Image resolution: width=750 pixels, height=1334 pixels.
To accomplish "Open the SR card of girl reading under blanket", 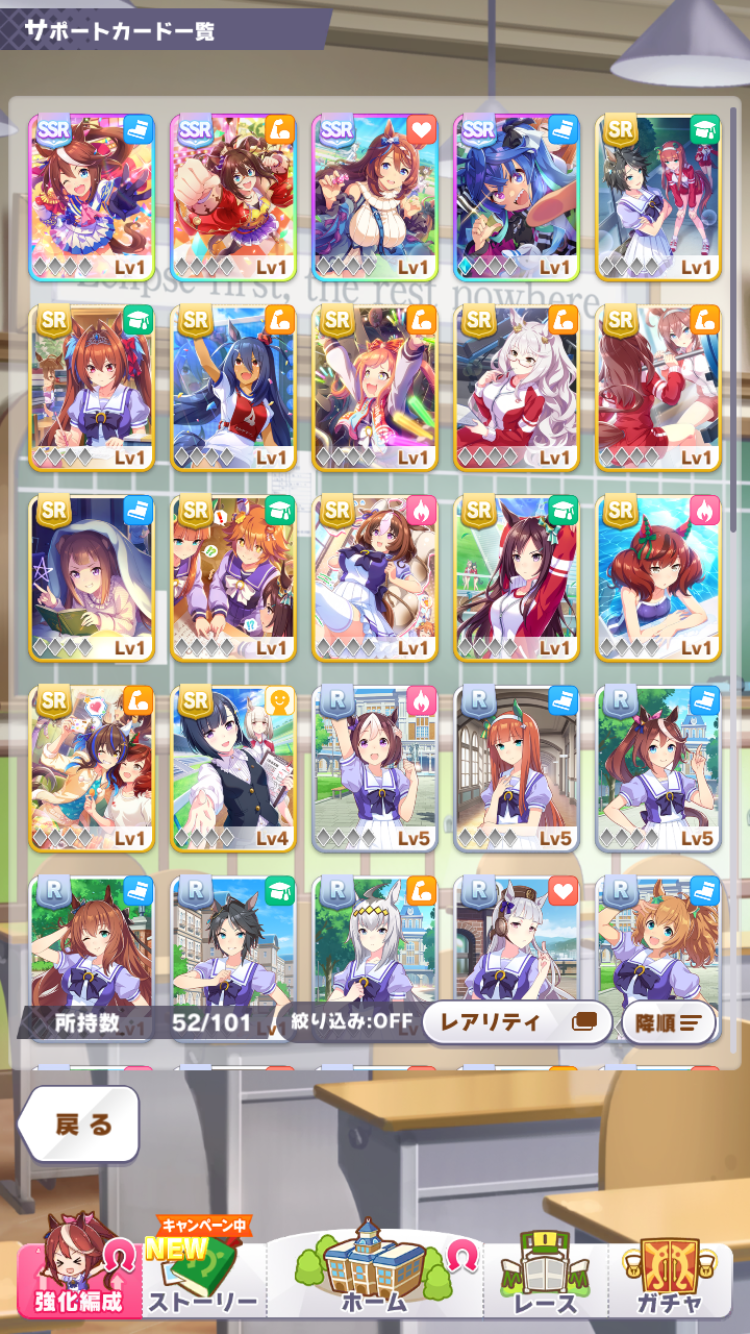I will [x=92, y=578].
